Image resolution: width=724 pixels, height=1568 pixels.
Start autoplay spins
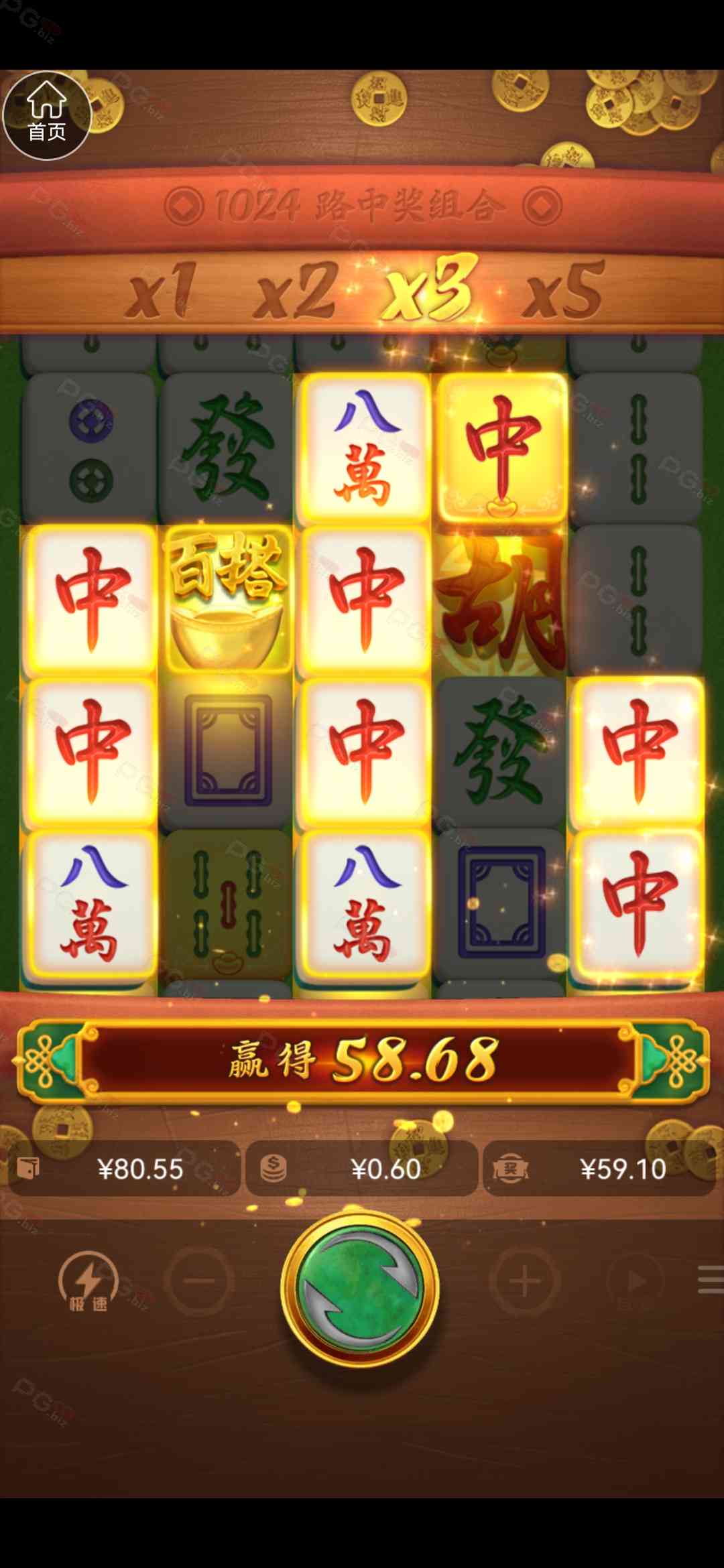[634, 1281]
